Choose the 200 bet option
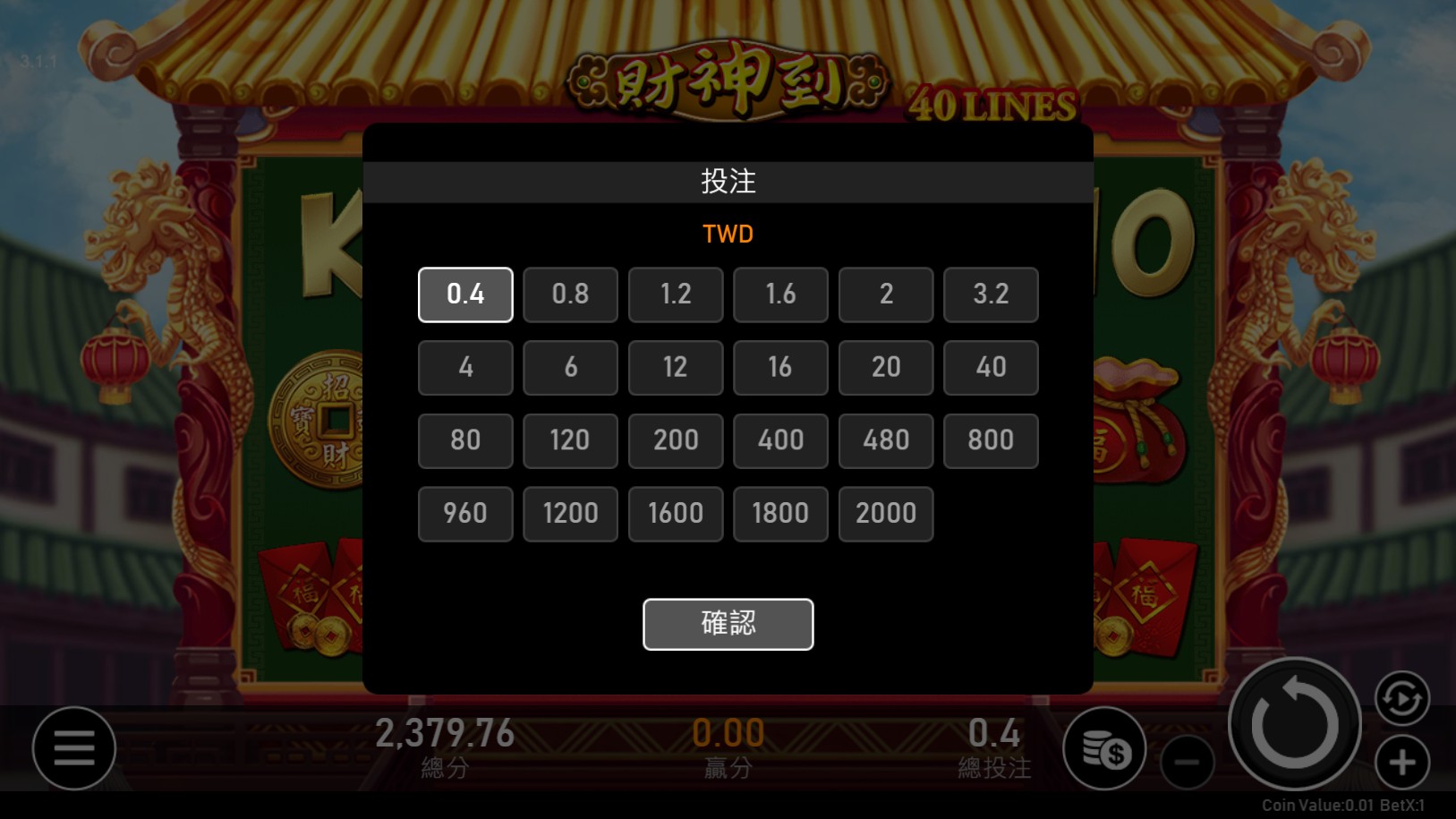This screenshot has height=819, width=1456. [675, 440]
